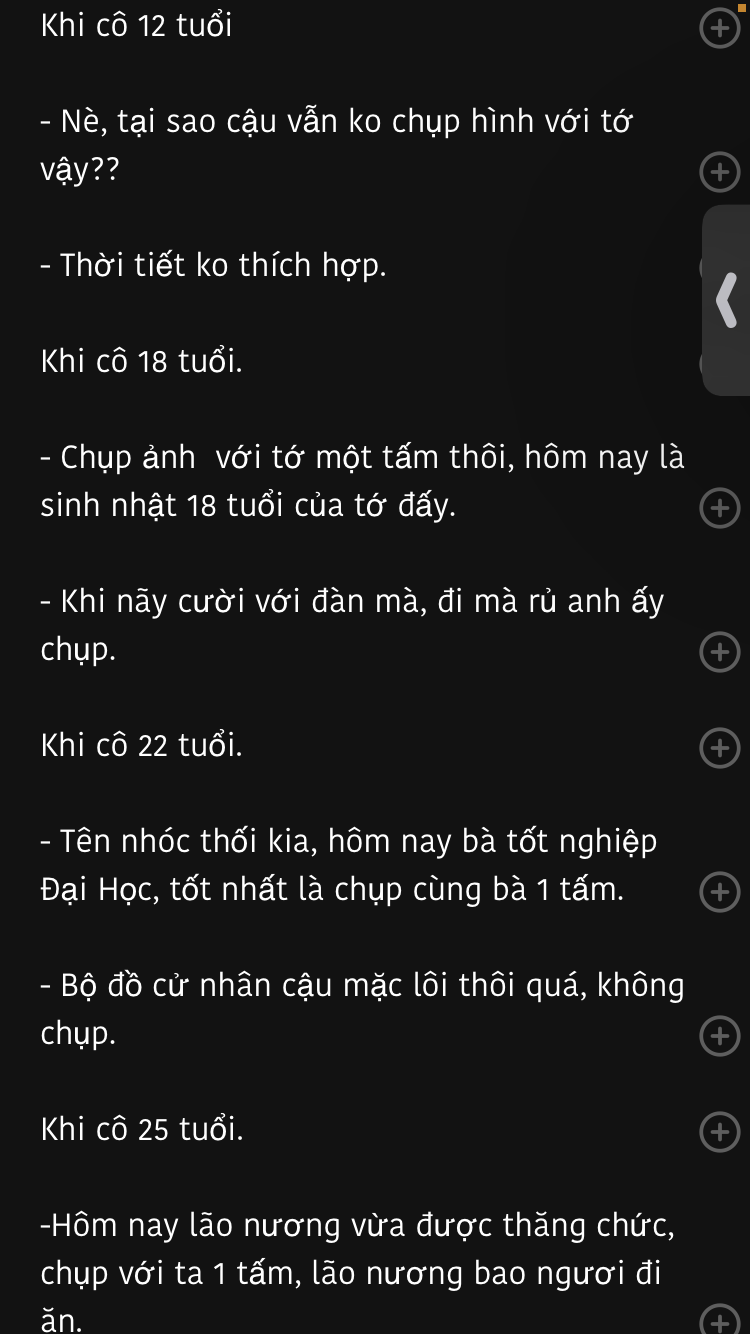This screenshot has height=1334, width=750.
Task: Add comment on "rủ anh ấy chụp" paragraph
Action: coord(718,651)
